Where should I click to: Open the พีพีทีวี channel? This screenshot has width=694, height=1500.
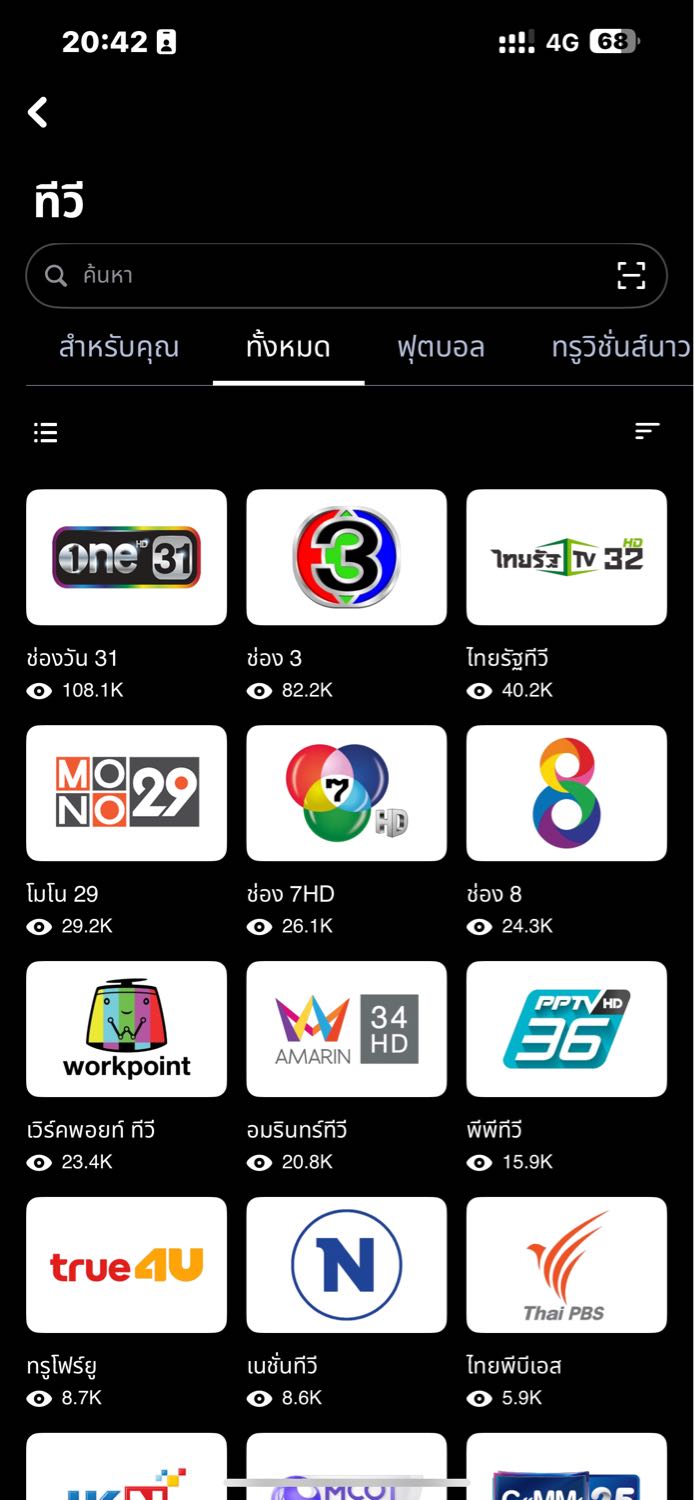[566, 1029]
